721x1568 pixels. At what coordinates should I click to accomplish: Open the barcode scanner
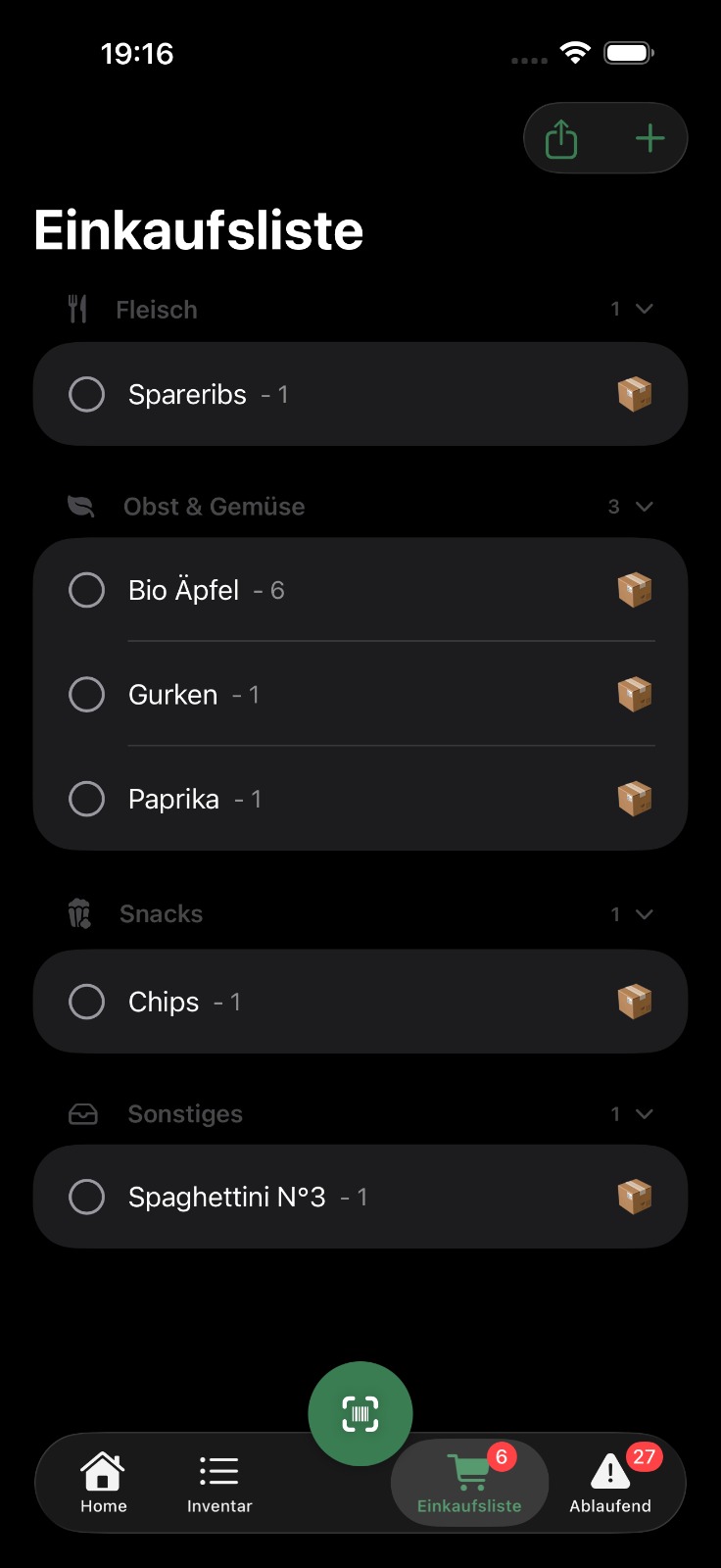(360, 1413)
